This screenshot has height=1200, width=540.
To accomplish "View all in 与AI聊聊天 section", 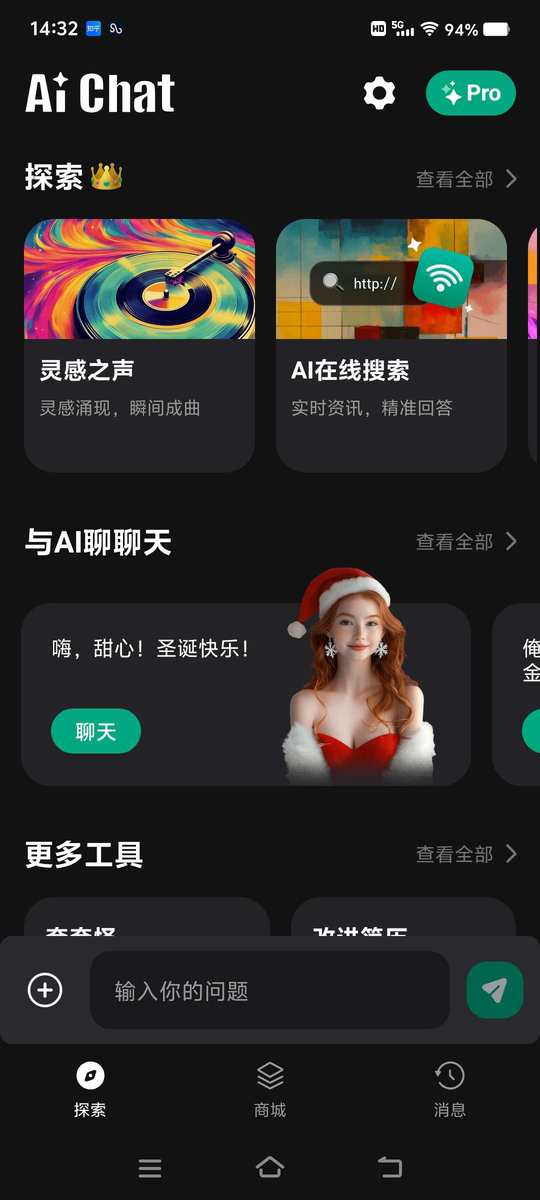I will tap(467, 542).
